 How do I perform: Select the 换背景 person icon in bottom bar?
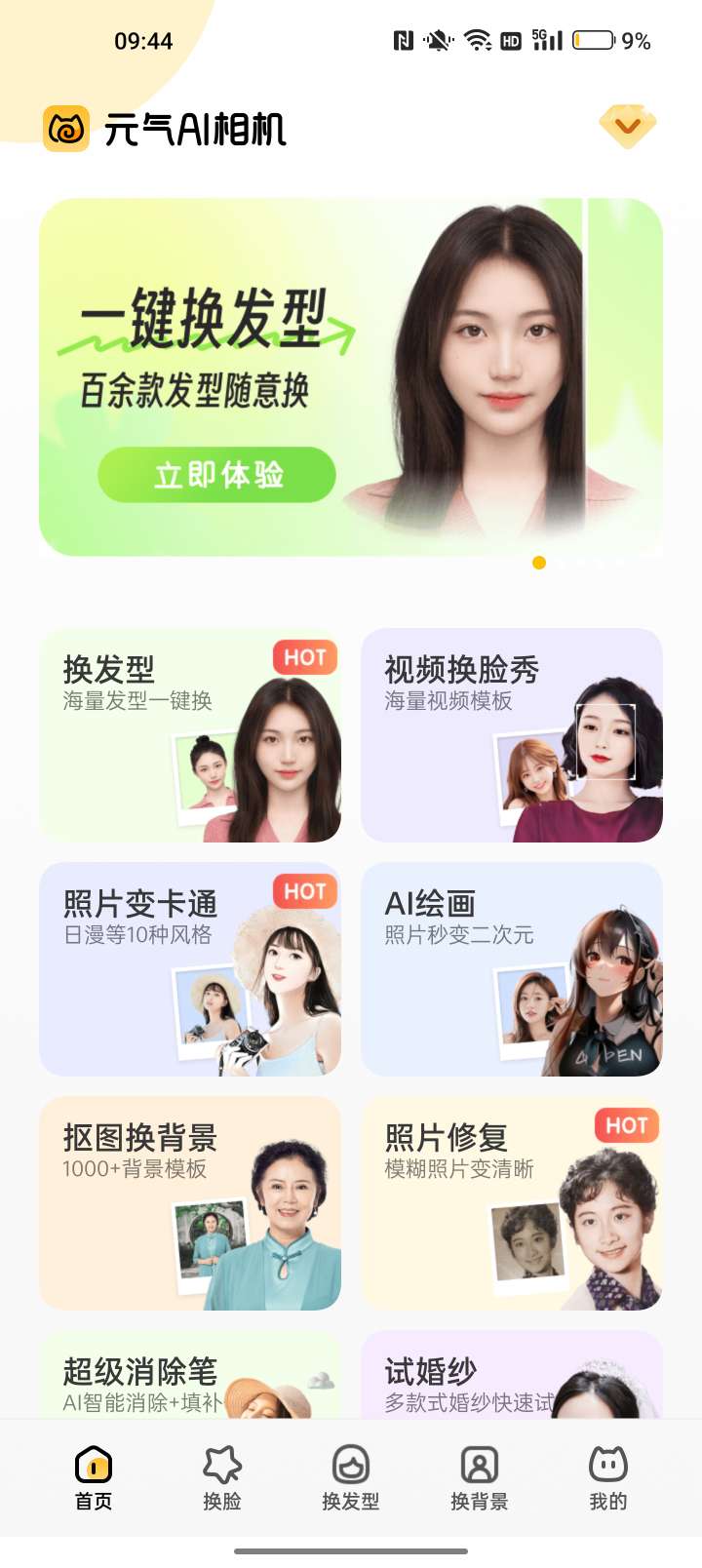(480, 1463)
